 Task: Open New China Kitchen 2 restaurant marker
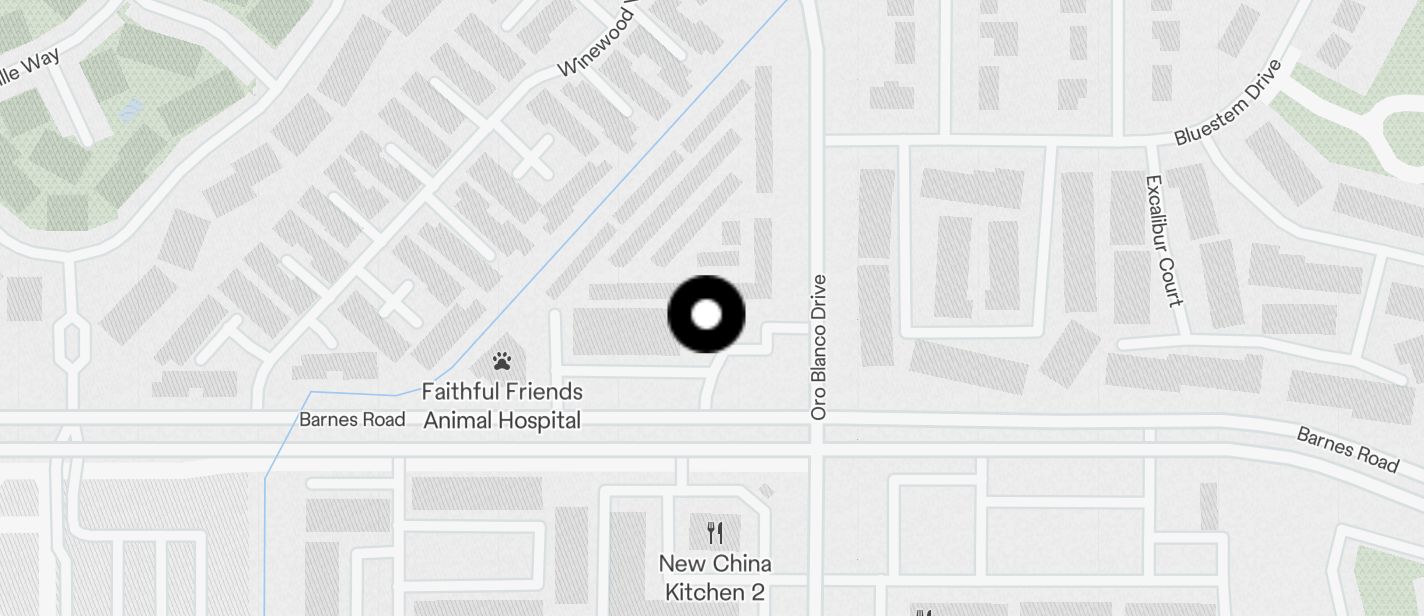(x=714, y=532)
